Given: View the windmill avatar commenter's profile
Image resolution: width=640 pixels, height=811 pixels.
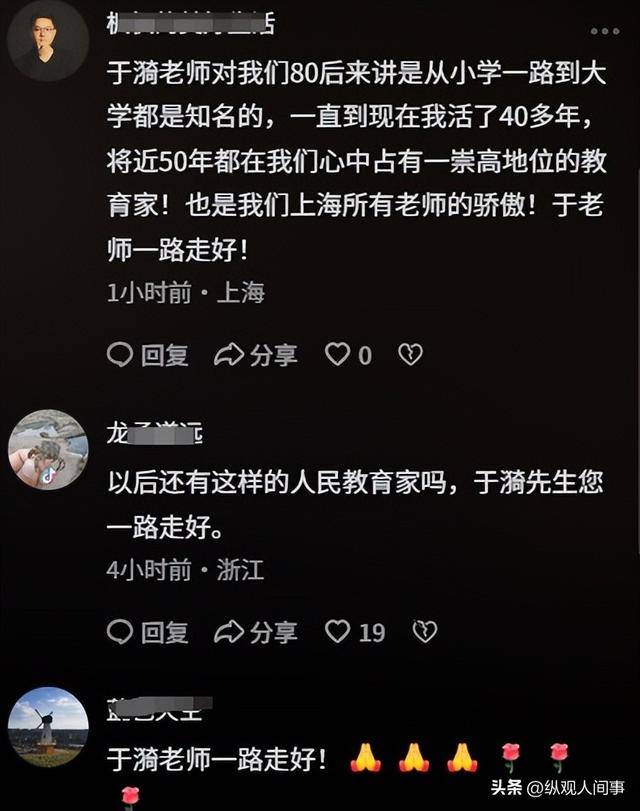Looking at the screenshot, I should pyautogui.click(x=47, y=726).
